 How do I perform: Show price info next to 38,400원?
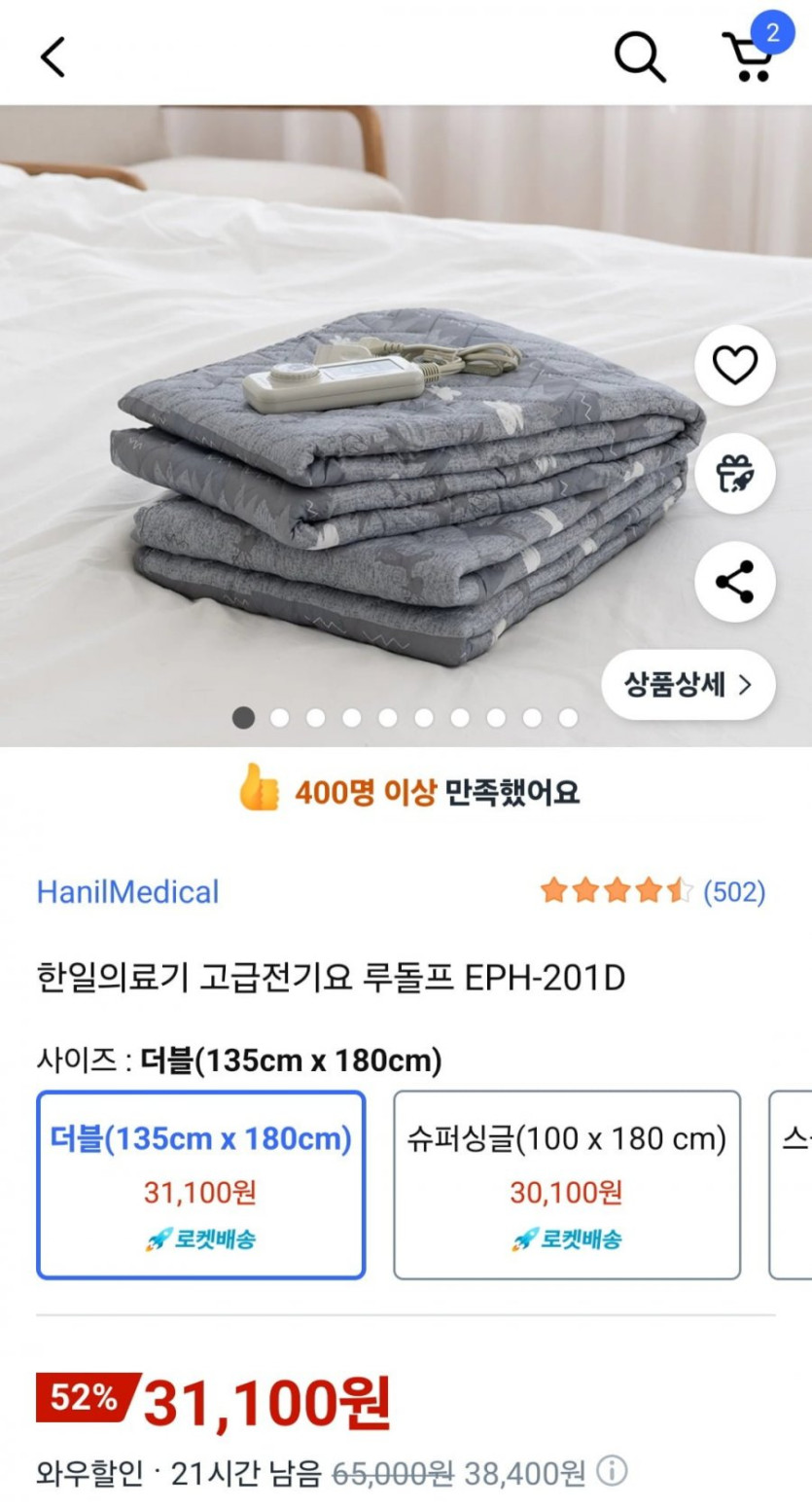612,1473
